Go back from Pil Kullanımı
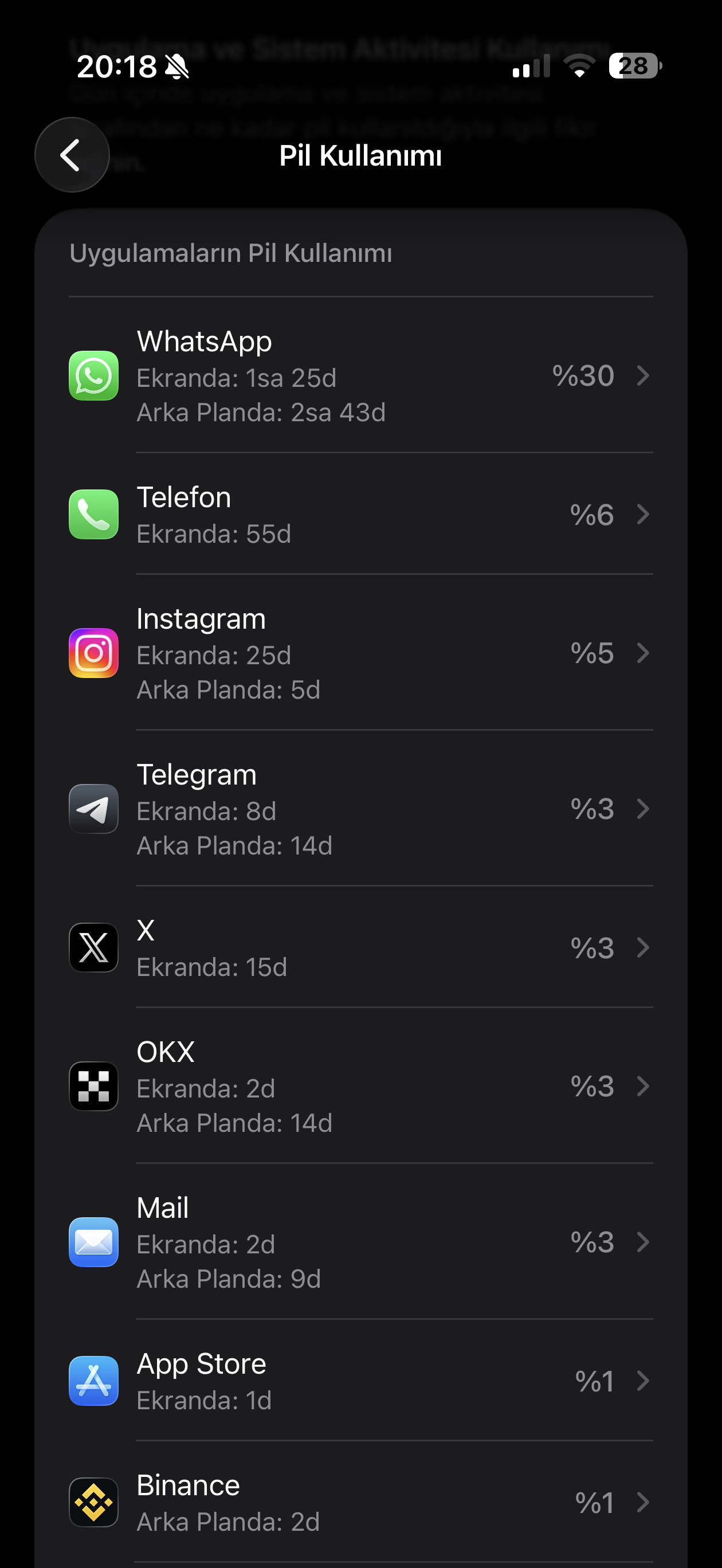Viewport: 722px width, 1568px height. click(x=72, y=155)
